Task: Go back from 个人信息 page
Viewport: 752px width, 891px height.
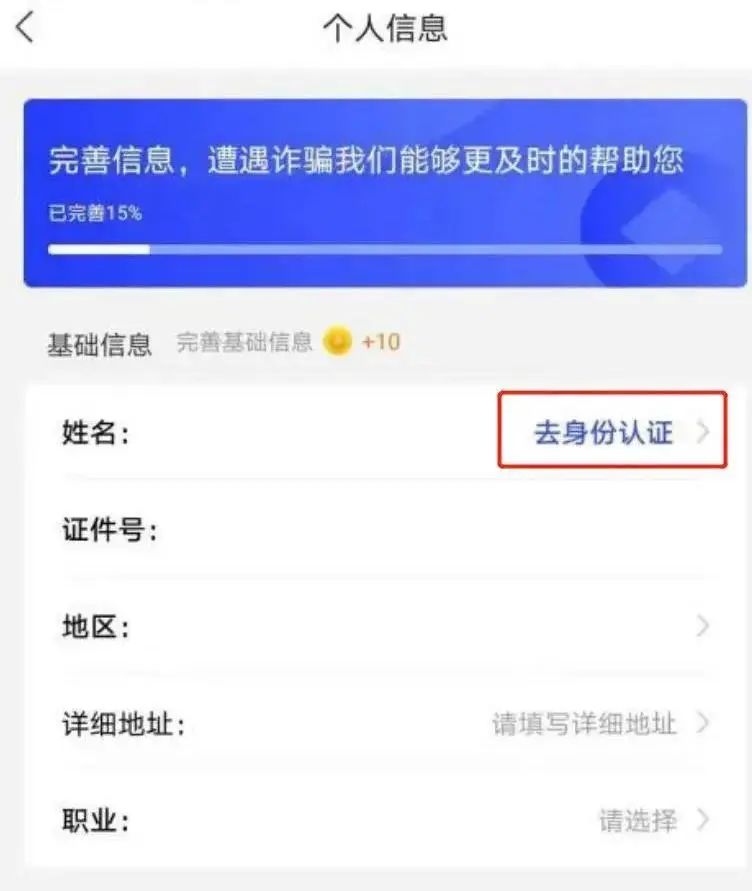Action: tap(25, 27)
